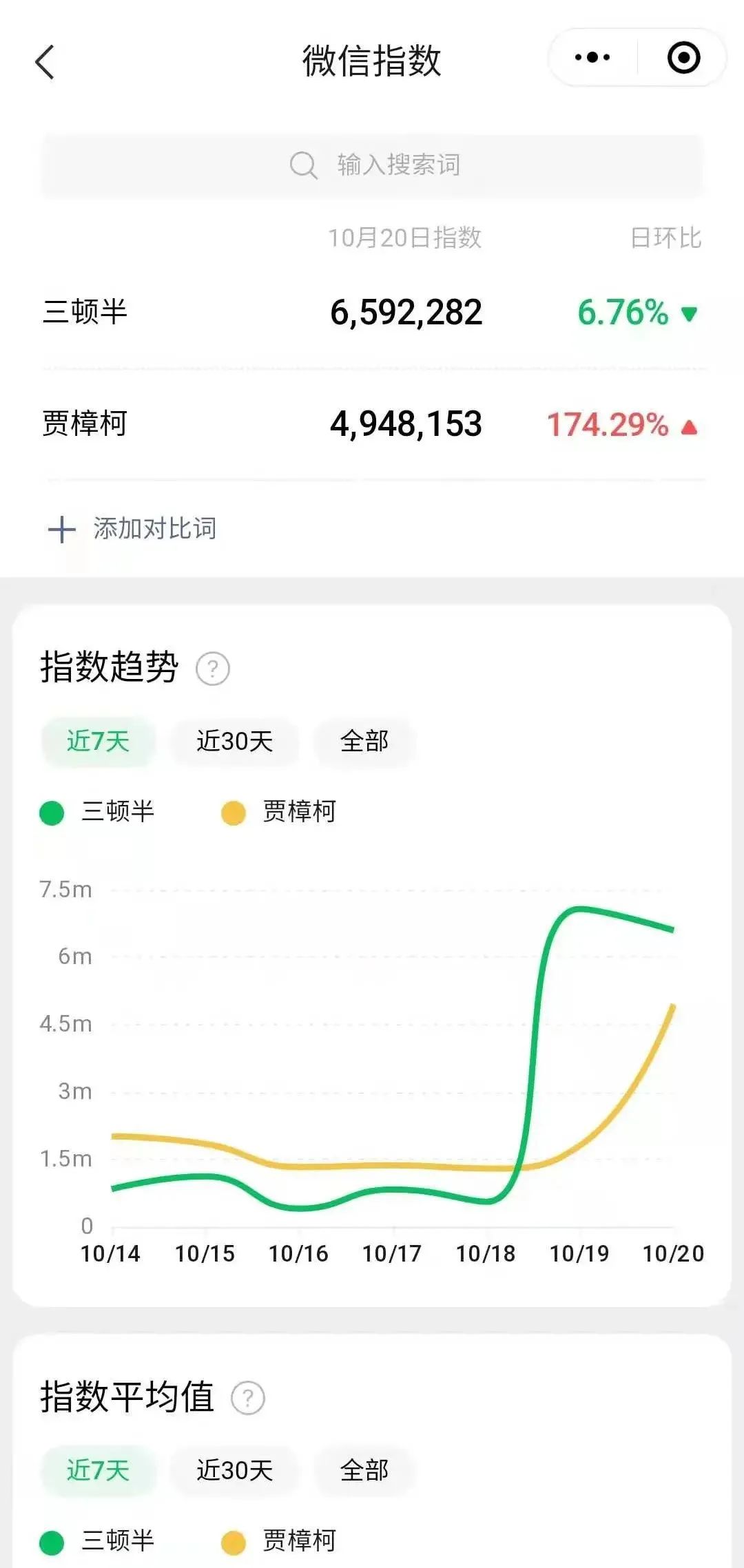Go back using the top-left arrow
Image resolution: width=744 pixels, height=1568 pixels.
(45, 62)
